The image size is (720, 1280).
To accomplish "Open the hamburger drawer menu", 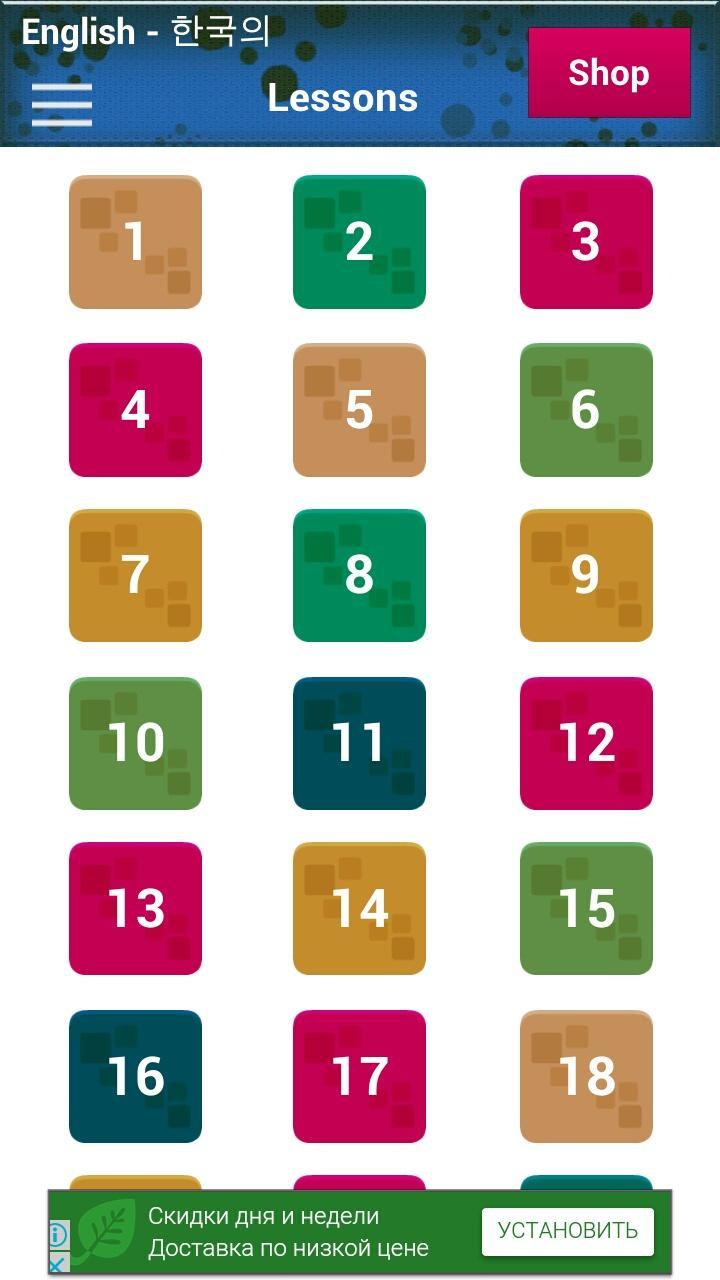I will 62,104.
